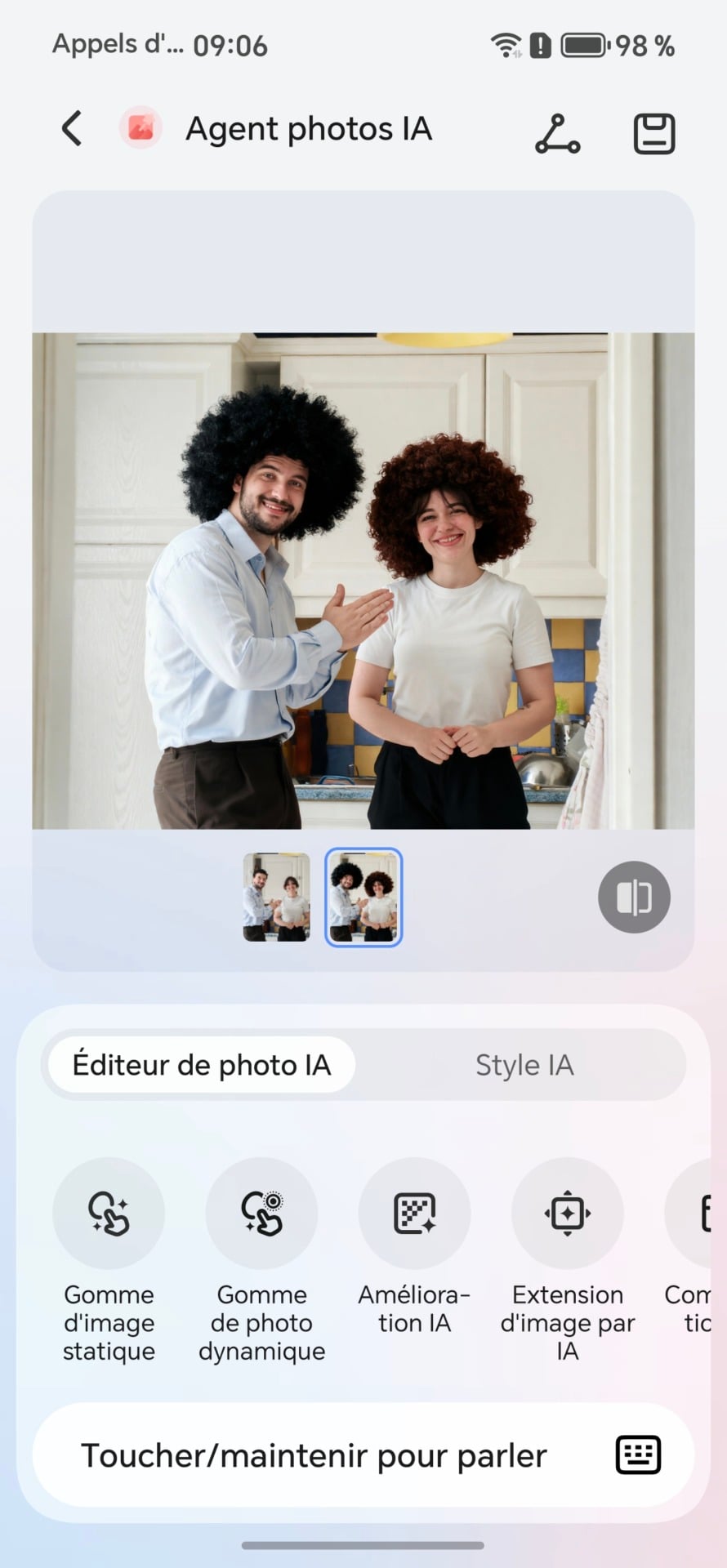Open Gomme de photo dynamique tool
This screenshot has height=1568, width=727.
[x=261, y=1213]
